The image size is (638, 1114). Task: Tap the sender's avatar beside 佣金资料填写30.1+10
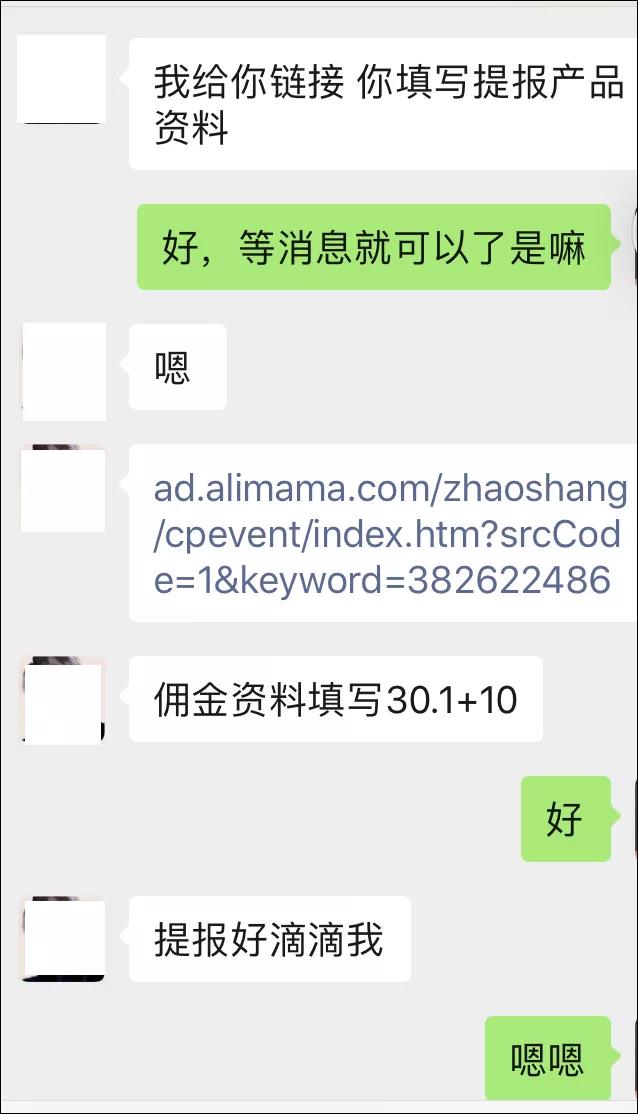(62, 700)
